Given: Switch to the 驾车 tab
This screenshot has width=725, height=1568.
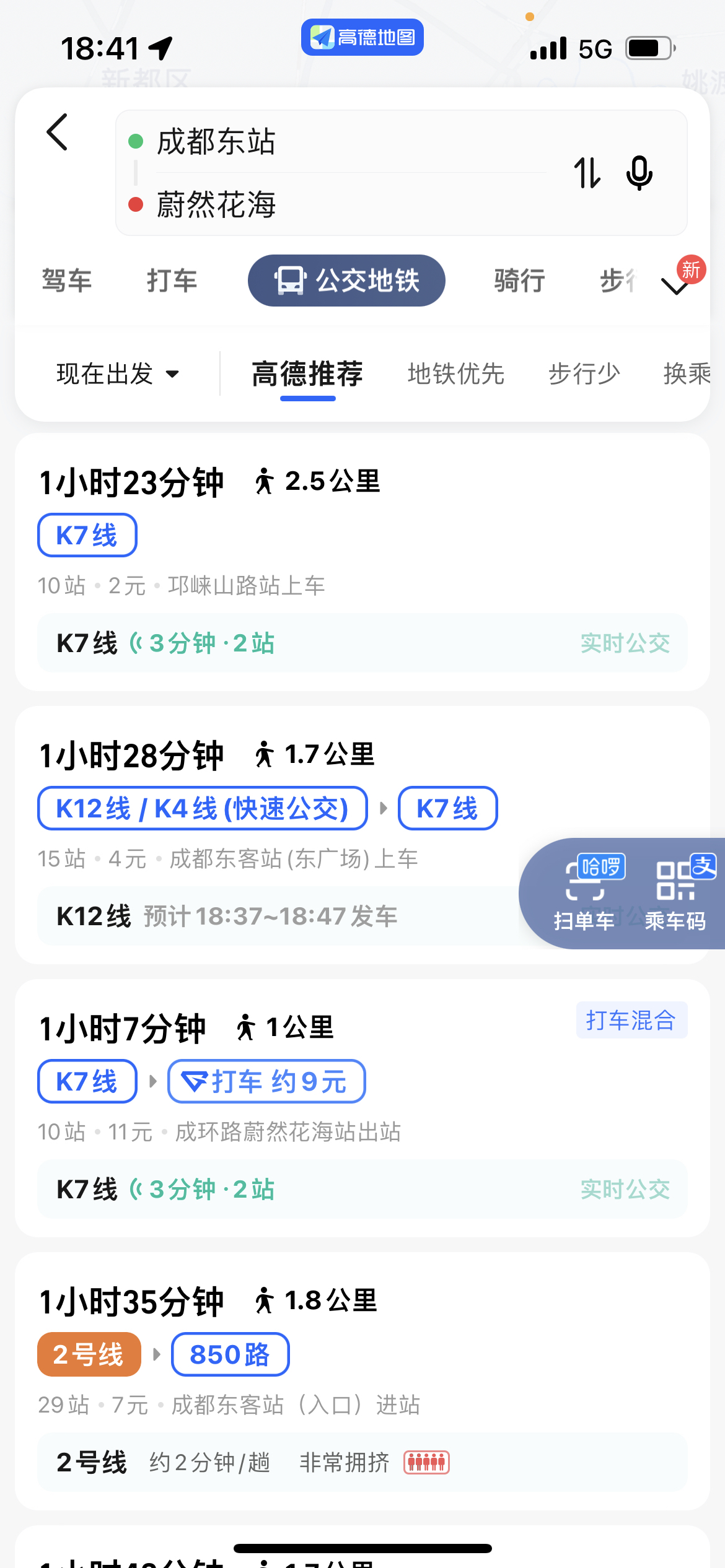Looking at the screenshot, I should [67, 281].
